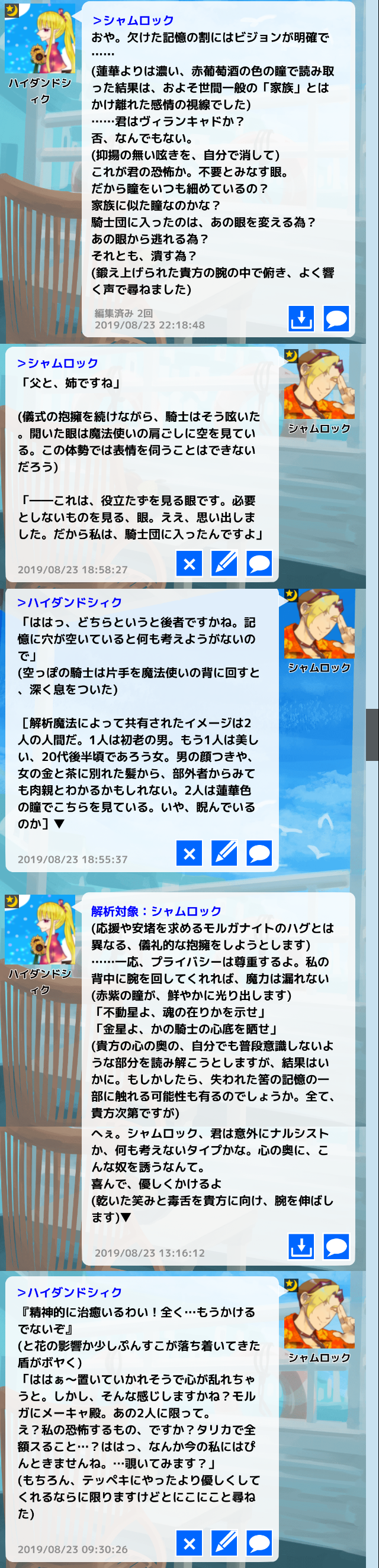
Task: Tap download icon on the 22:18:48 message
Action: [301, 318]
